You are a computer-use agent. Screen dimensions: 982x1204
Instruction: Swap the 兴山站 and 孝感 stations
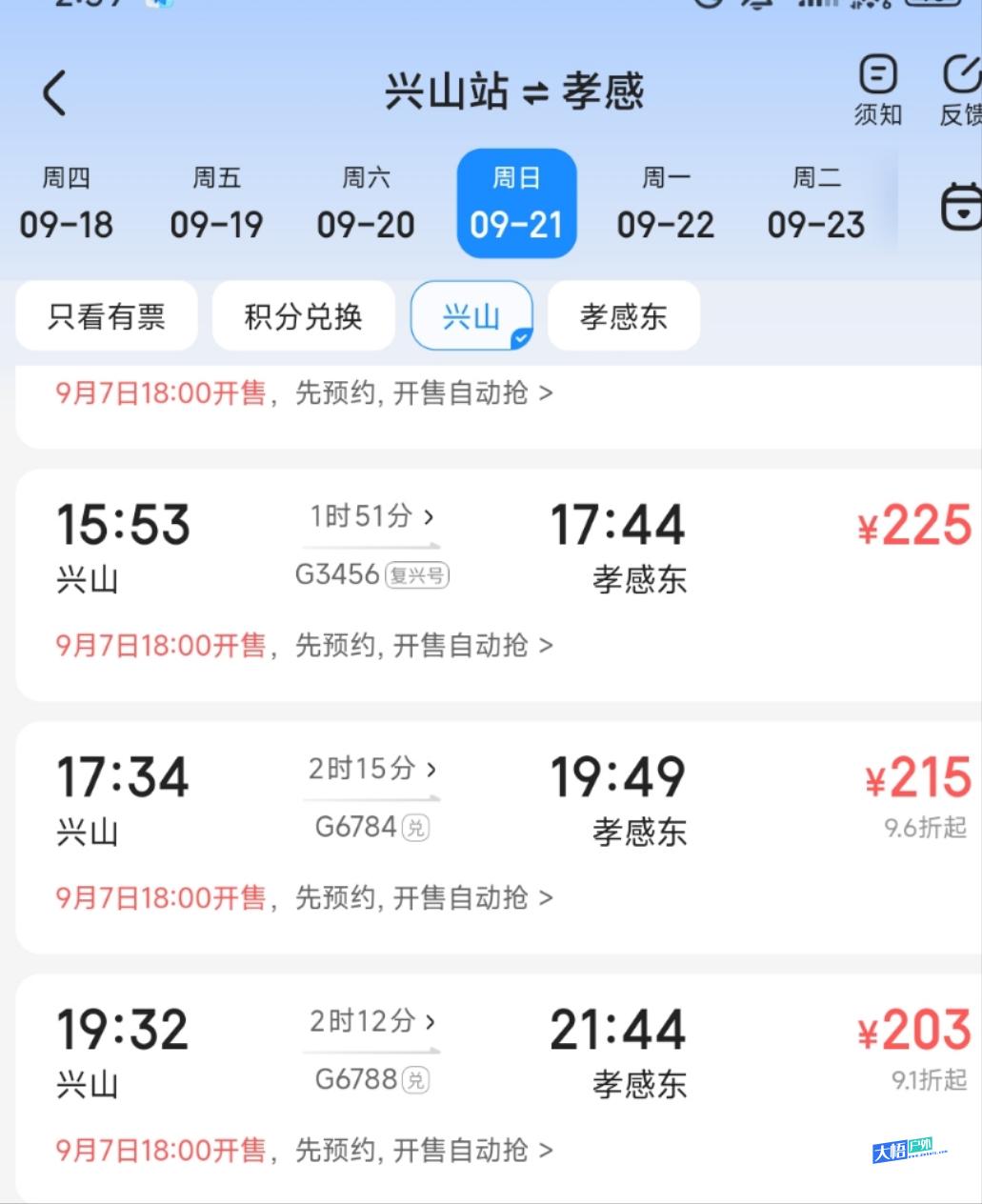pos(536,92)
